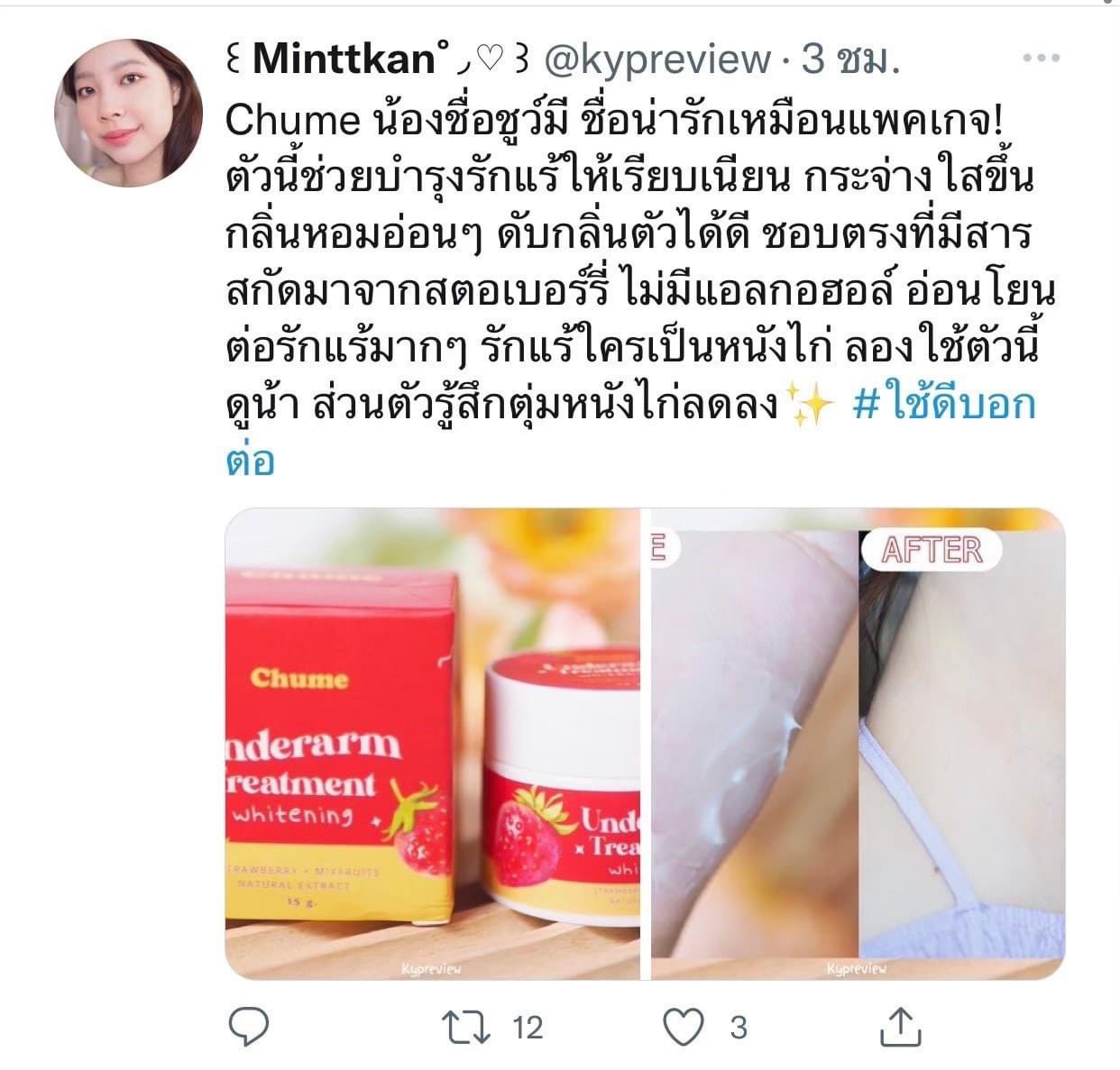View the Chume product photo
This screenshot has height=1070, width=1120.
(x=432, y=743)
